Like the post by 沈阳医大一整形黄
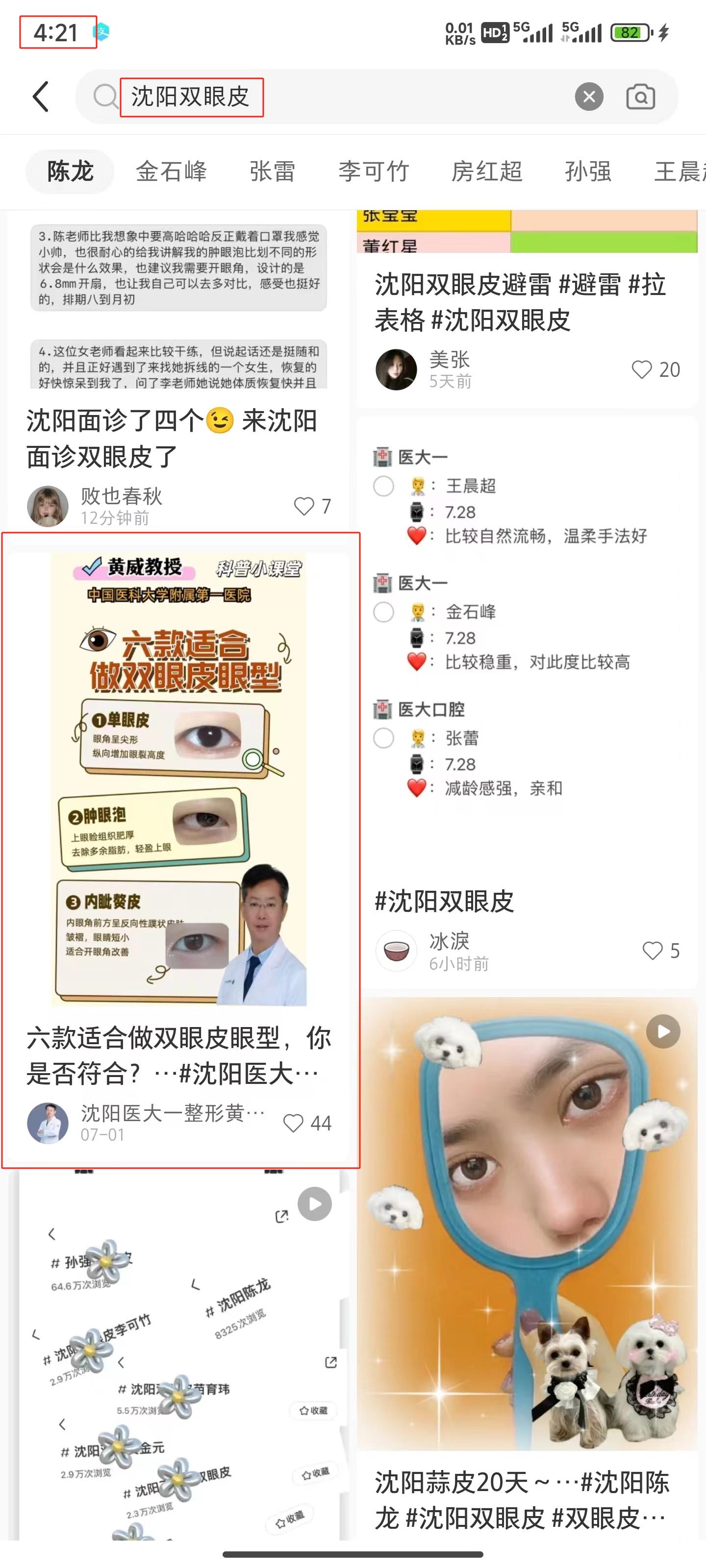 [x=294, y=1123]
